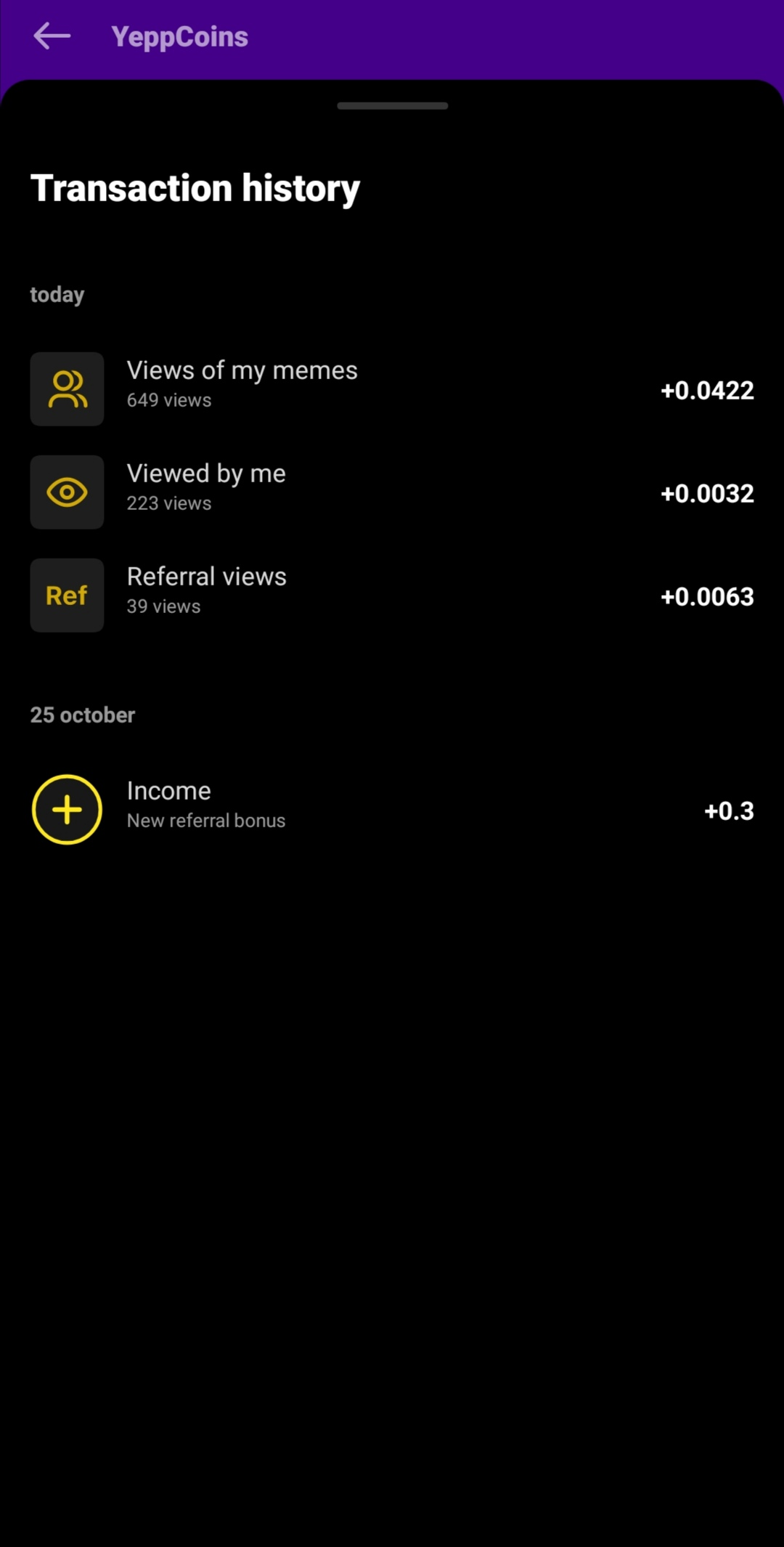Viewport: 784px width, 1547px height.
Task: Click the 25 october section label
Action: 82,714
